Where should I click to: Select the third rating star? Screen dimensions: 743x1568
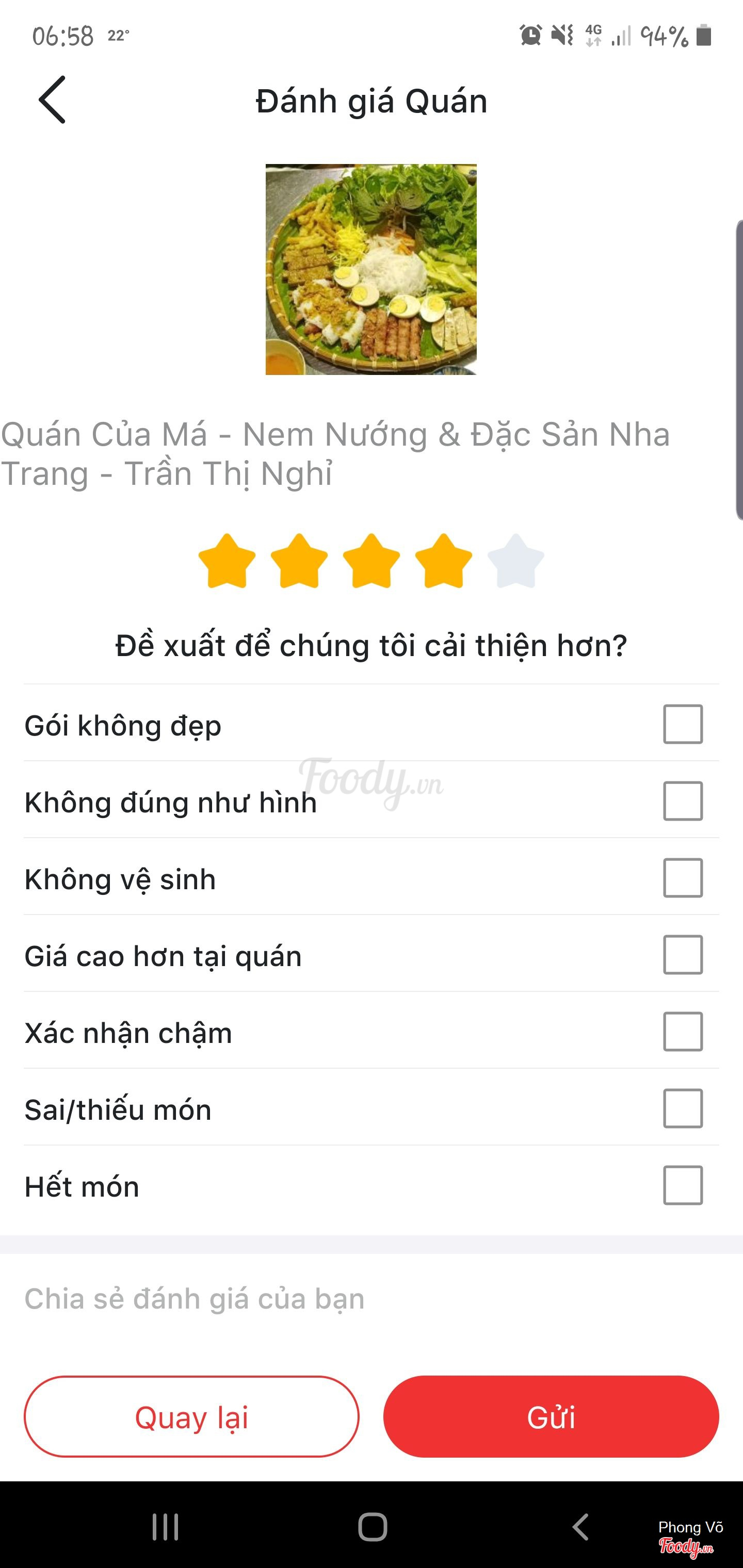[371, 561]
